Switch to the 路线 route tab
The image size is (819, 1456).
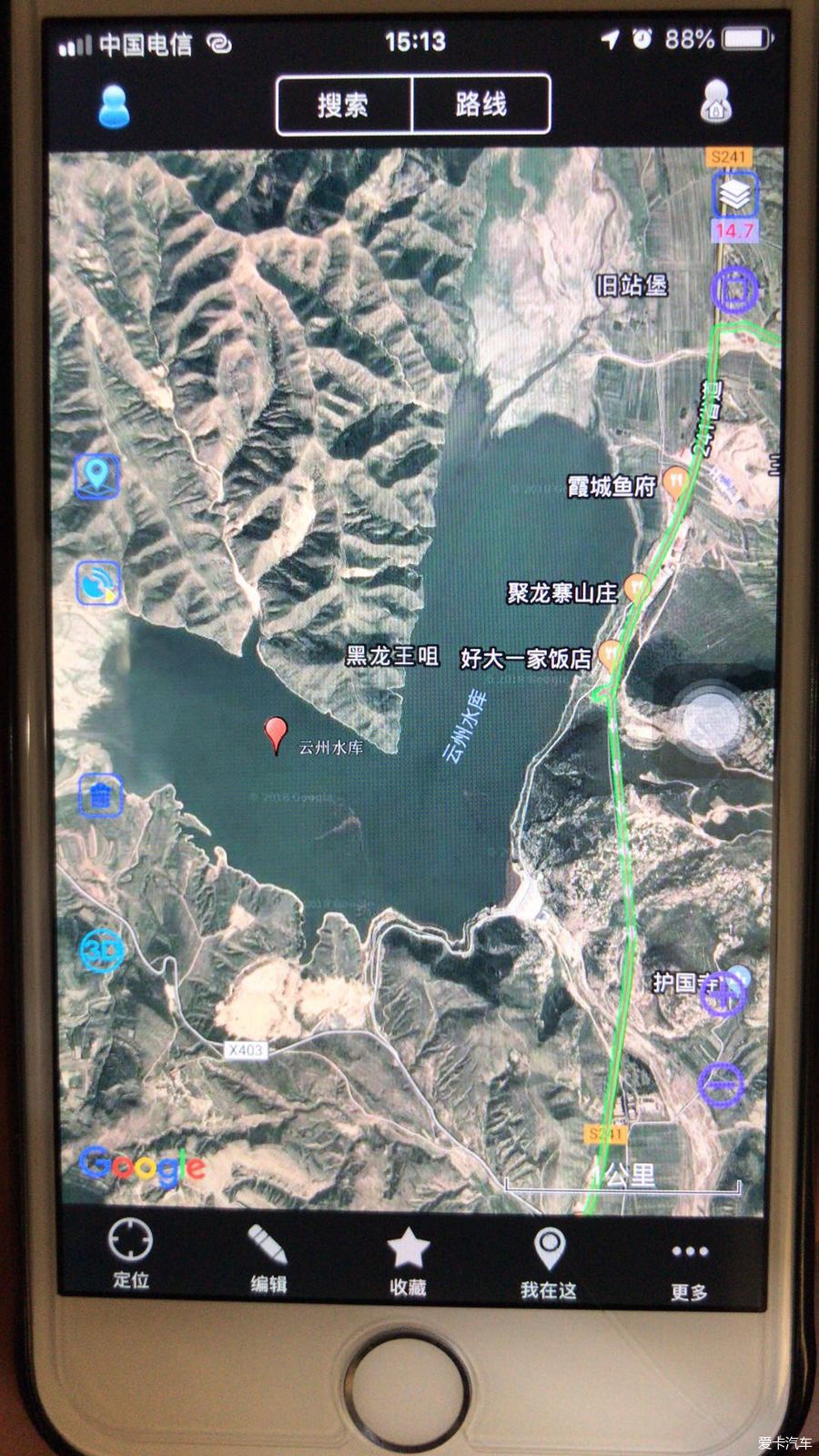[480, 106]
